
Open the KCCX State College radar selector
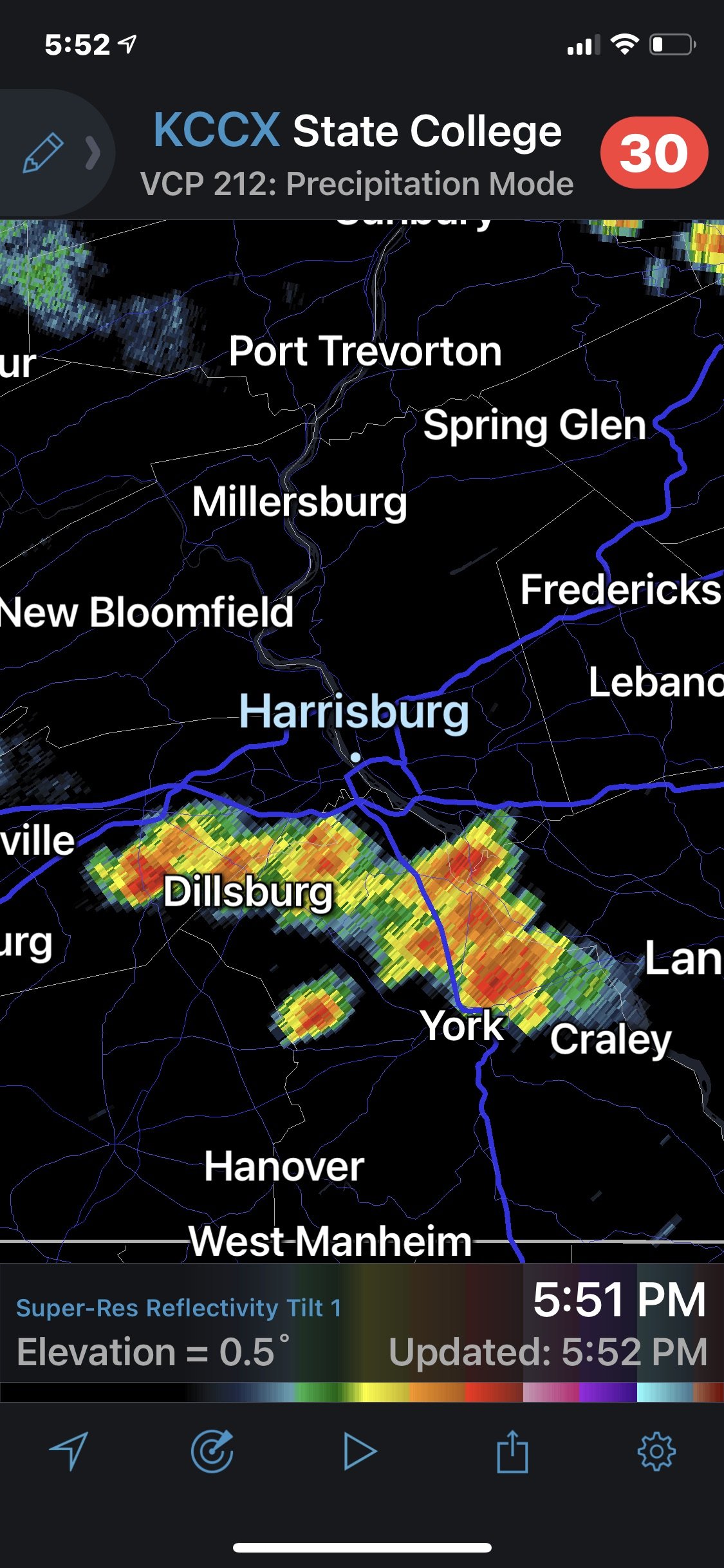coord(357,131)
